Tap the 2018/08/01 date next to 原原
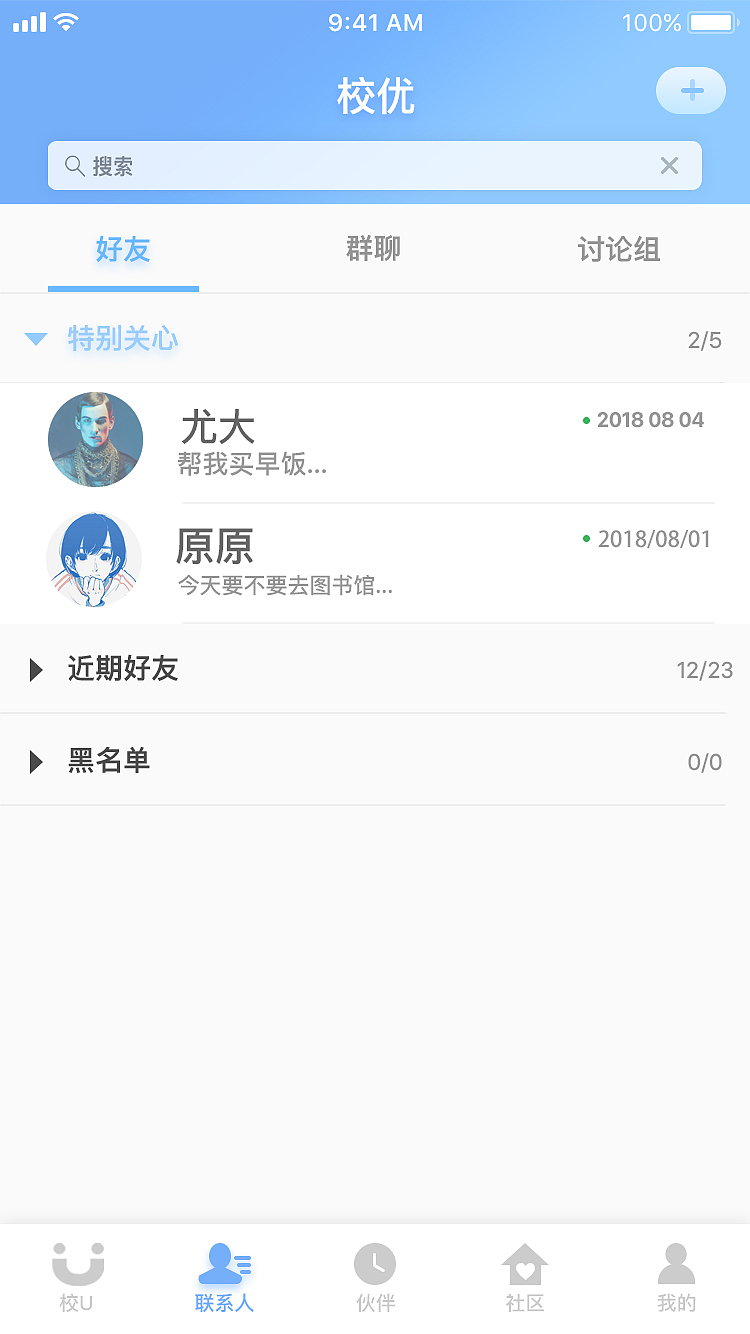 (650, 539)
